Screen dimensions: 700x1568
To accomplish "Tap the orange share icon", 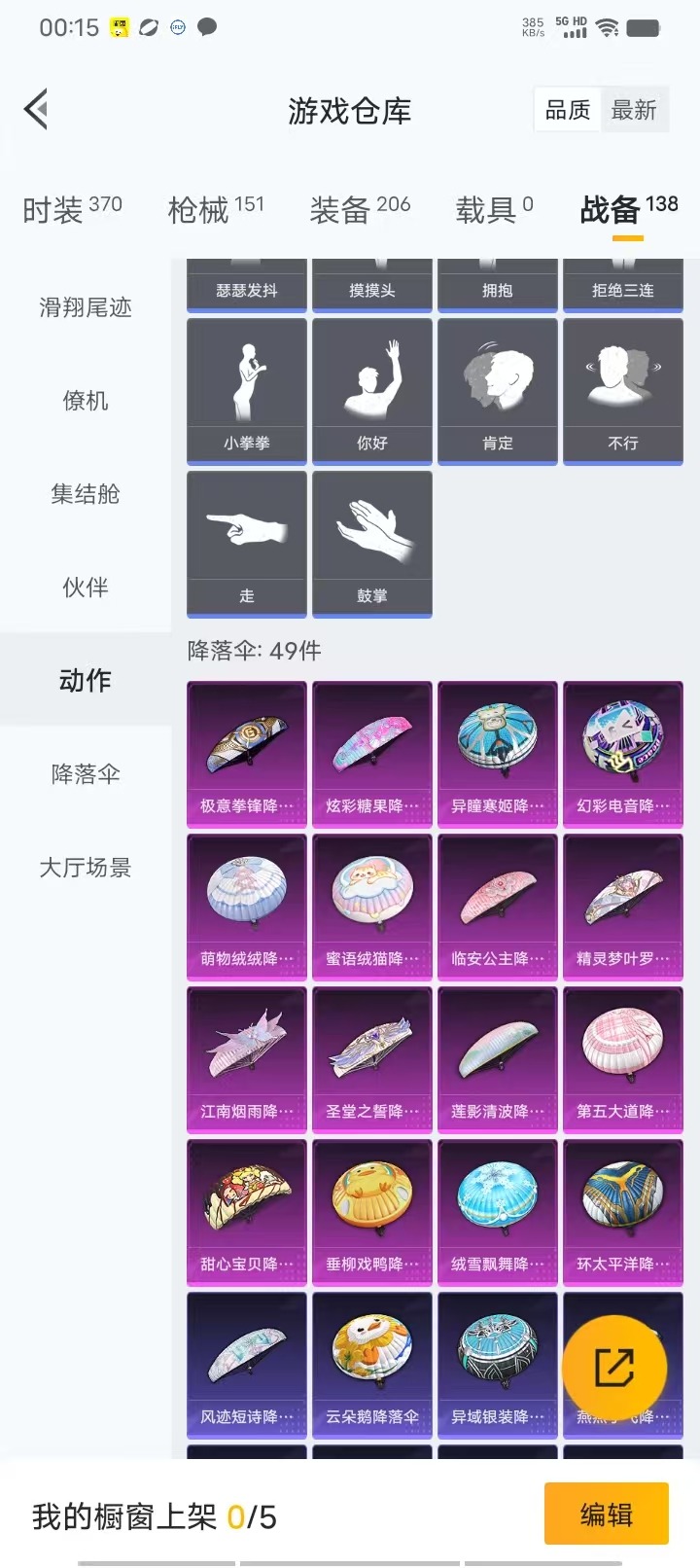I will coord(615,1367).
